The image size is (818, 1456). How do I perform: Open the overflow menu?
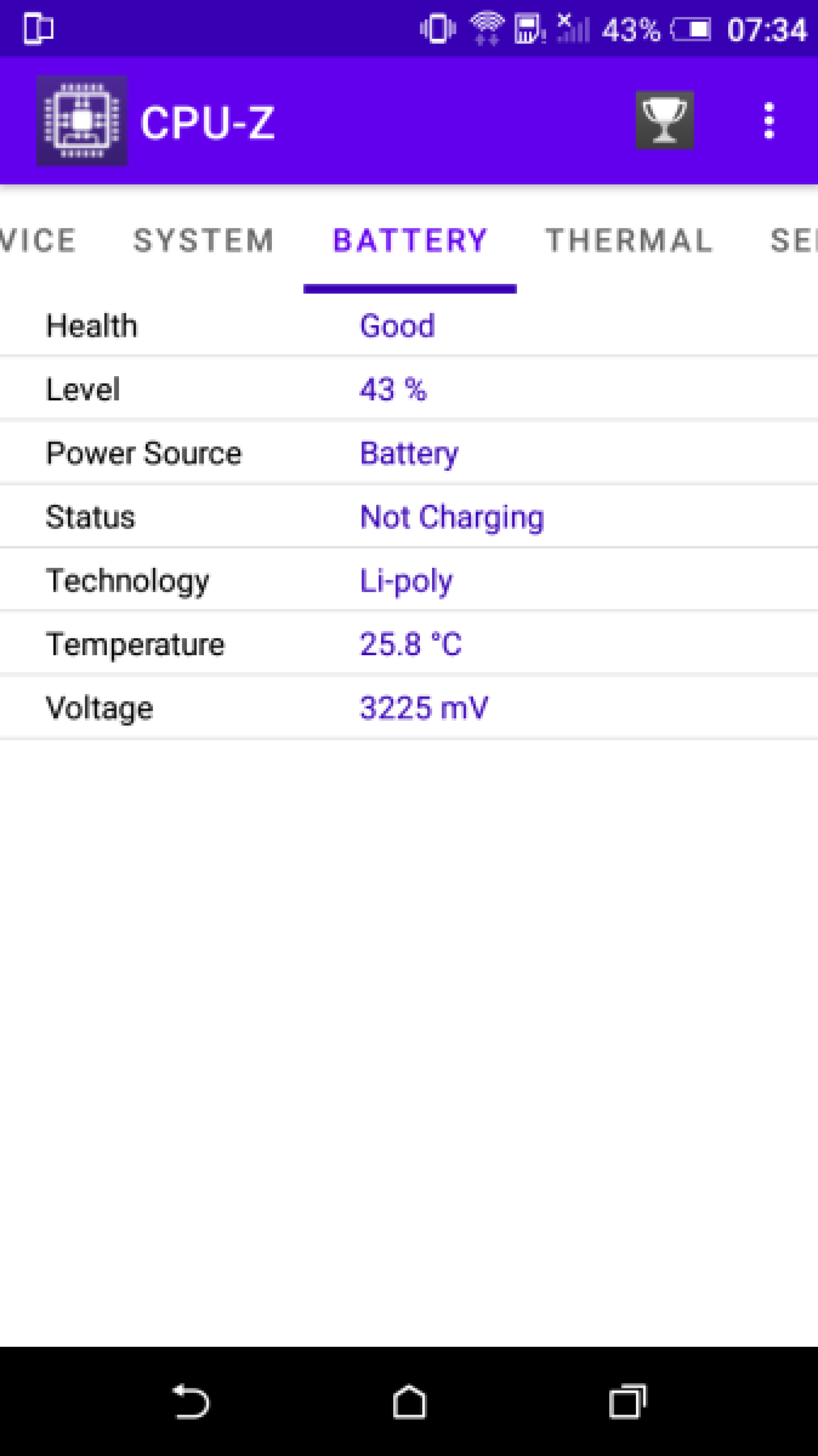pos(768,120)
